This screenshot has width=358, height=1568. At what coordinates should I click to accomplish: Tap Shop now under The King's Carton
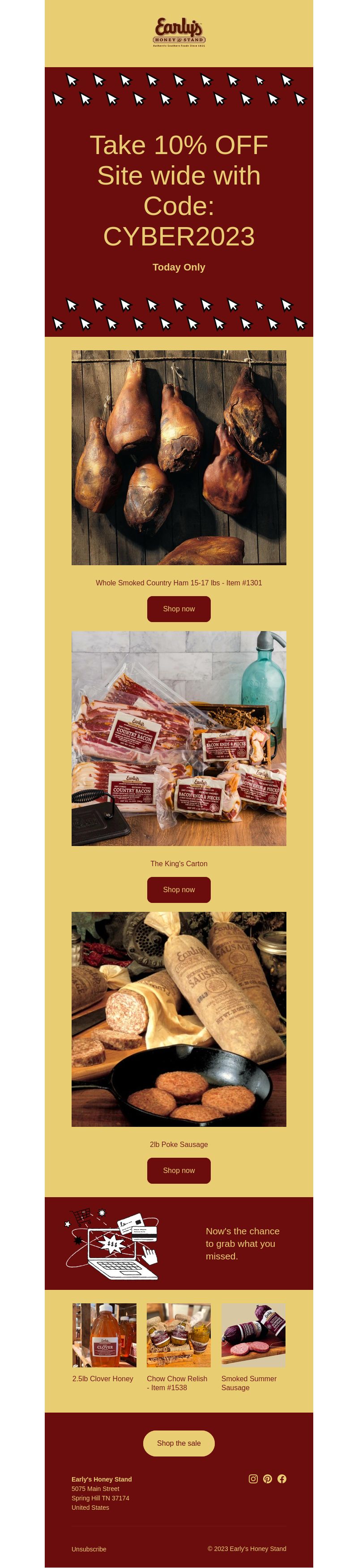(179, 889)
